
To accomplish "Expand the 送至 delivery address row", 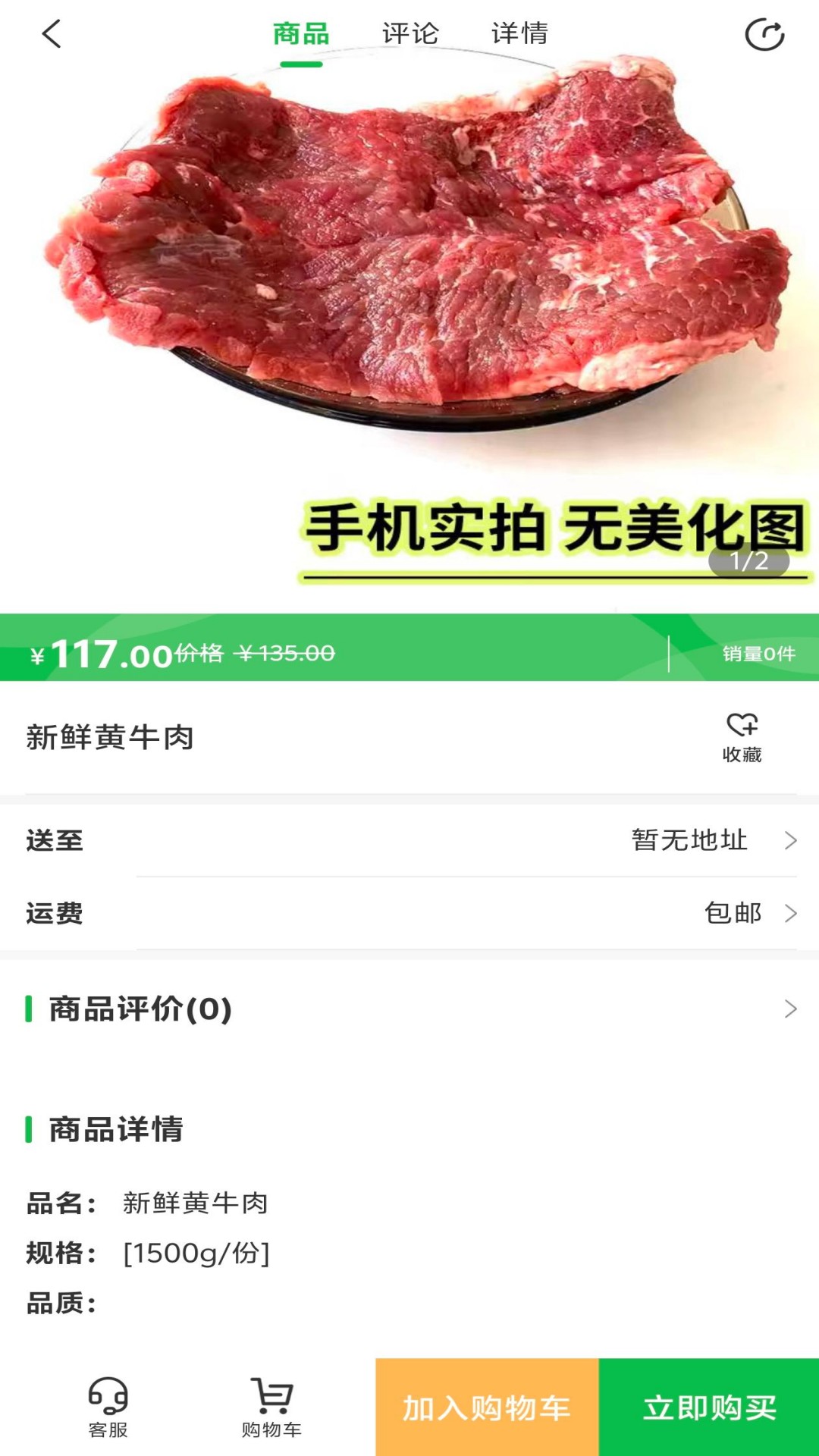I will click(x=409, y=839).
